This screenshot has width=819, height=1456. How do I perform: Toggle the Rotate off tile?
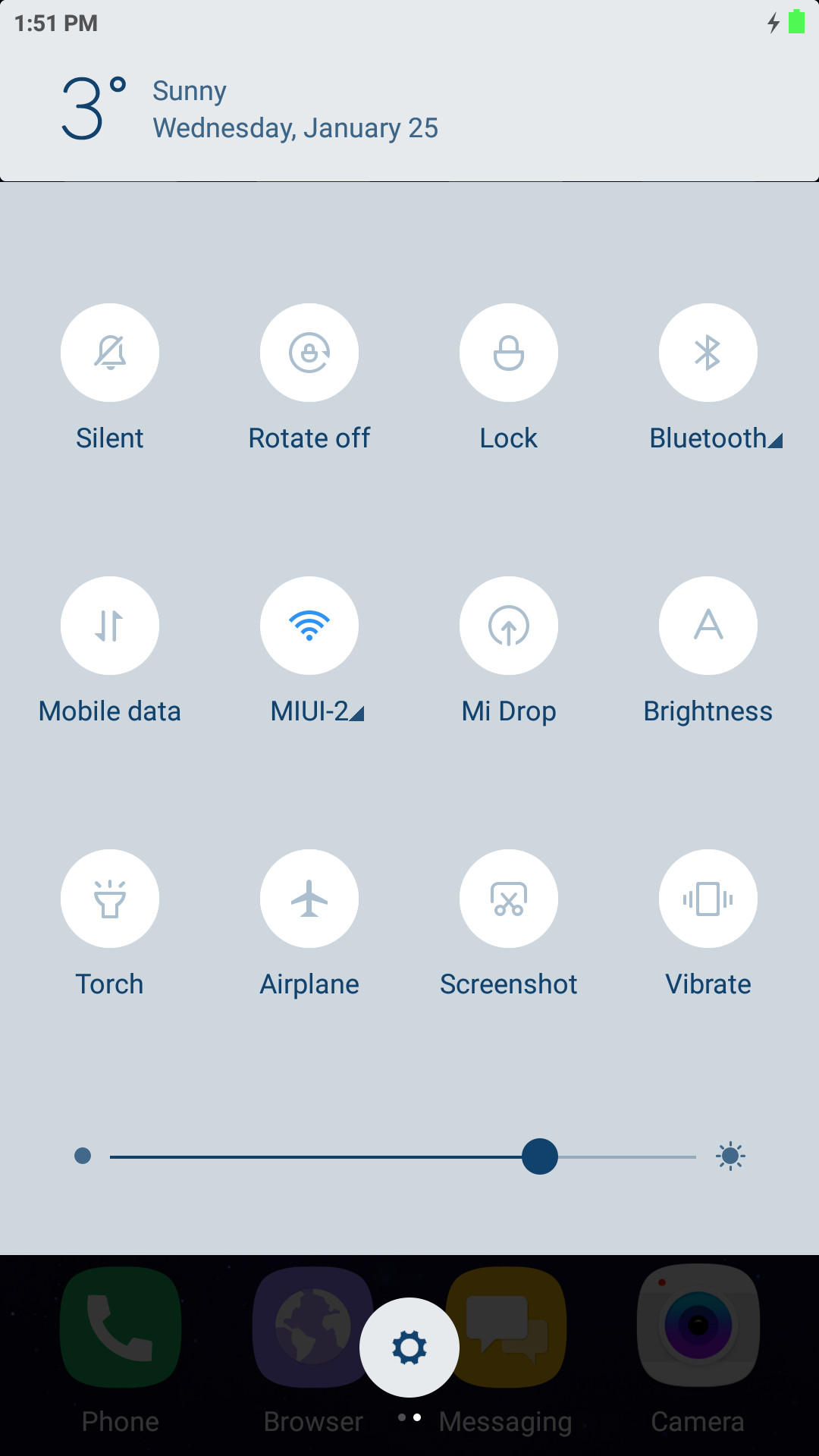[x=309, y=353]
